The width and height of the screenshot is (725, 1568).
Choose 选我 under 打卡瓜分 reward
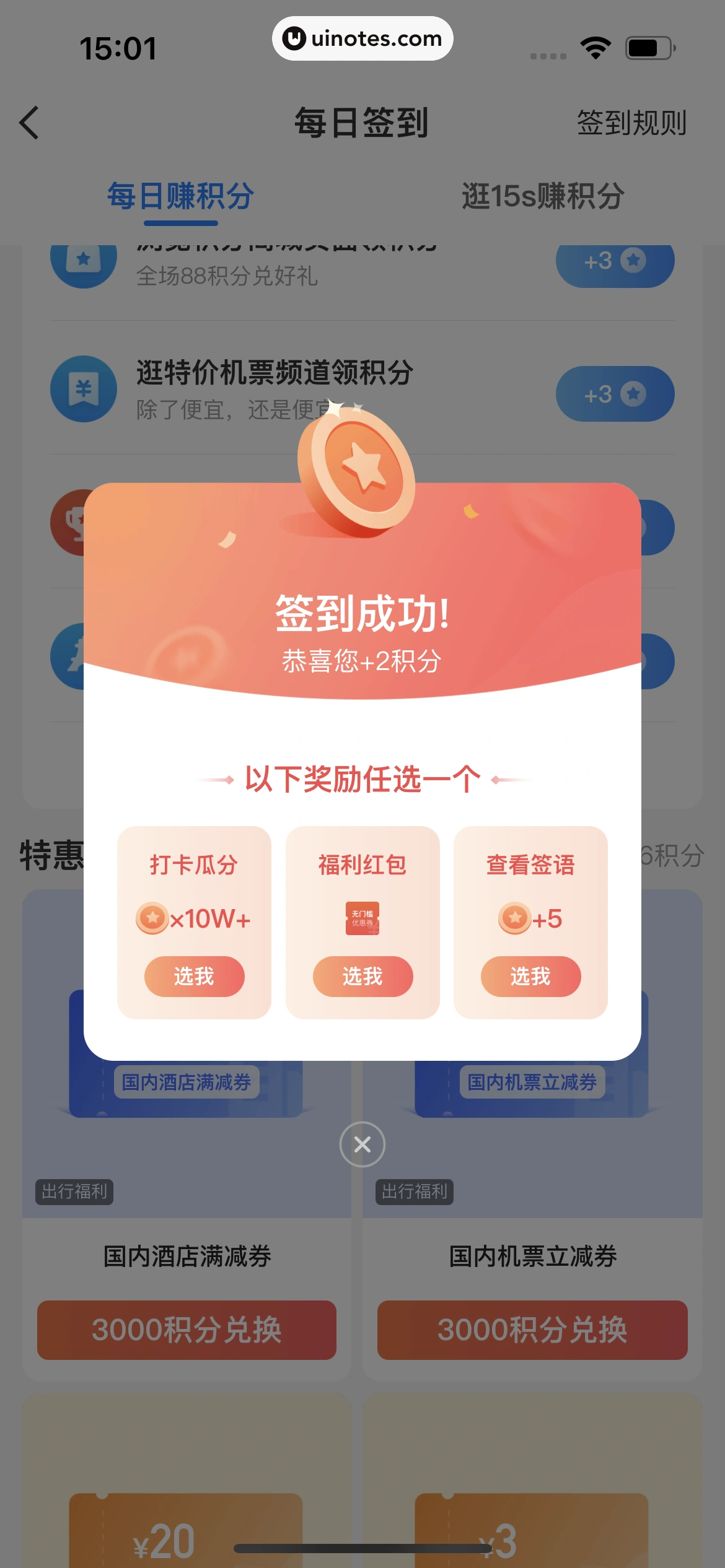(194, 976)
